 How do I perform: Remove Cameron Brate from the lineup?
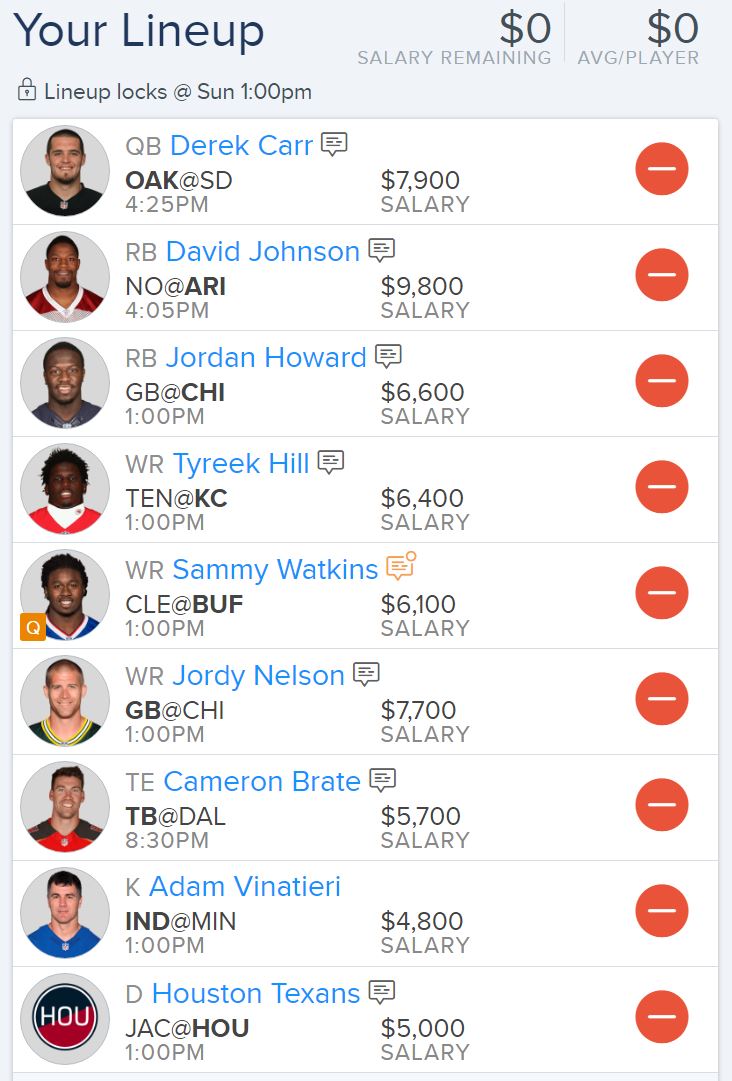point(661,805)
